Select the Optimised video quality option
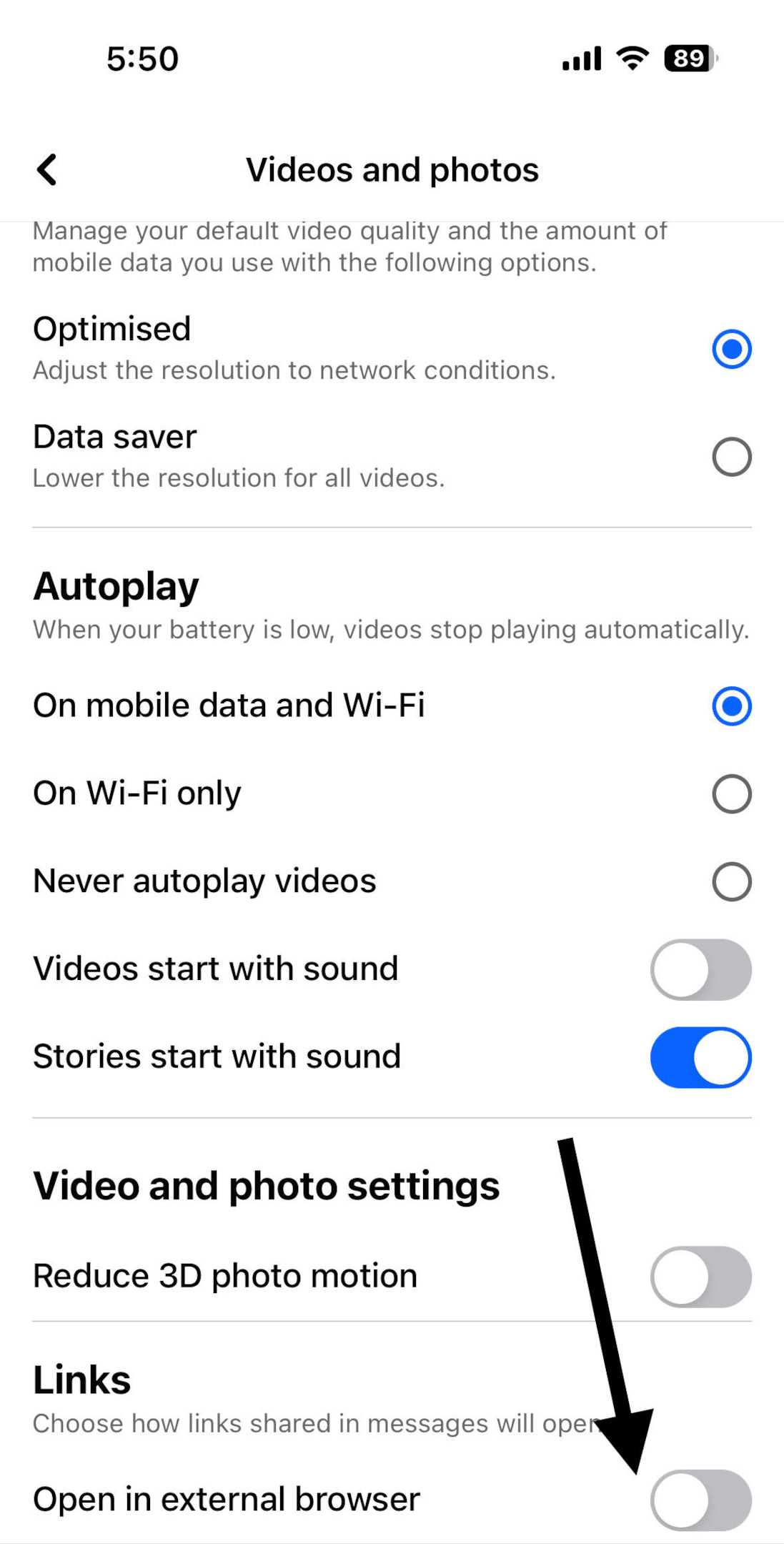784x1544 pixels. coord(731,349)
